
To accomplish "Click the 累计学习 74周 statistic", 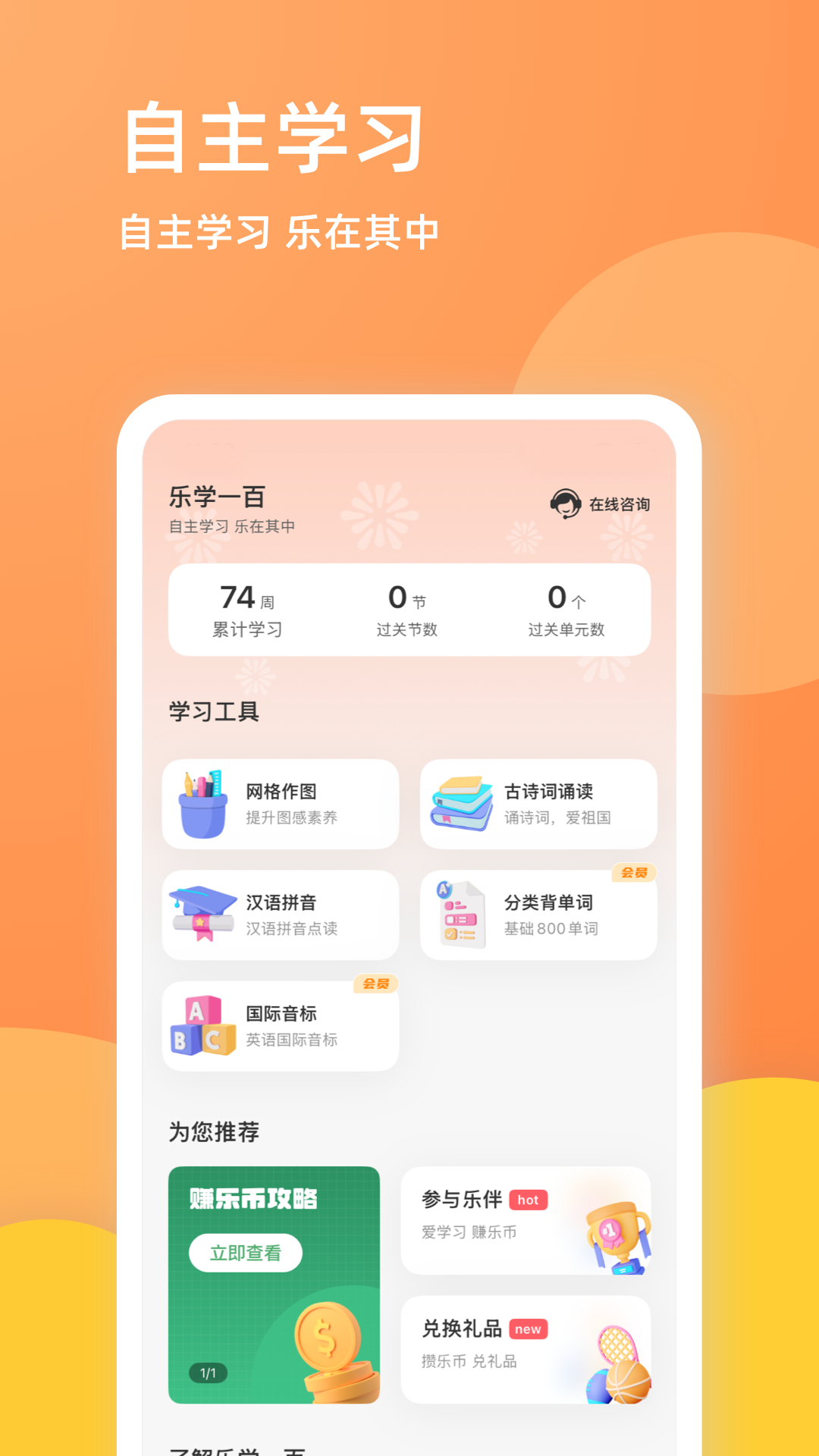I will (246, 610).
